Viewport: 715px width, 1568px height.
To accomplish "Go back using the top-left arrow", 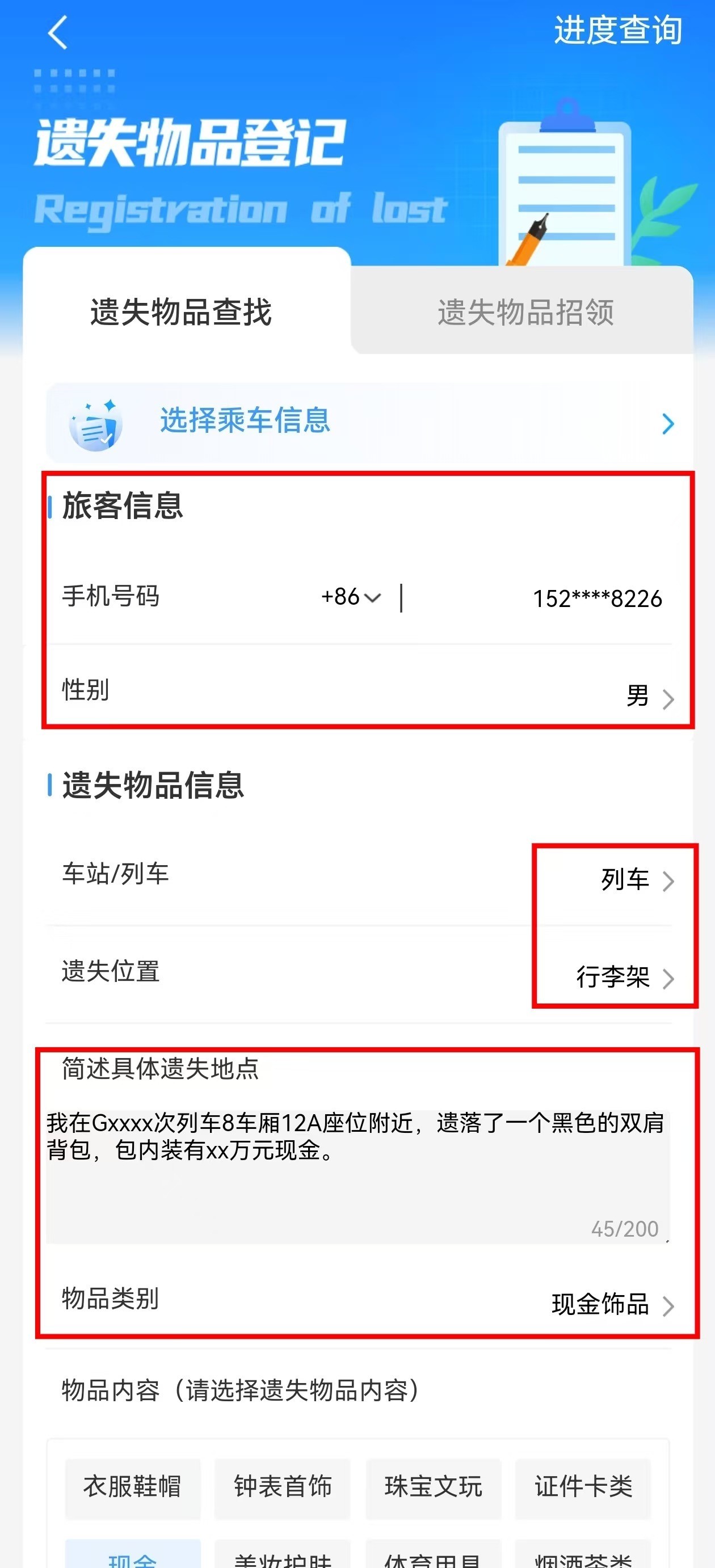I will pos(57,33).
